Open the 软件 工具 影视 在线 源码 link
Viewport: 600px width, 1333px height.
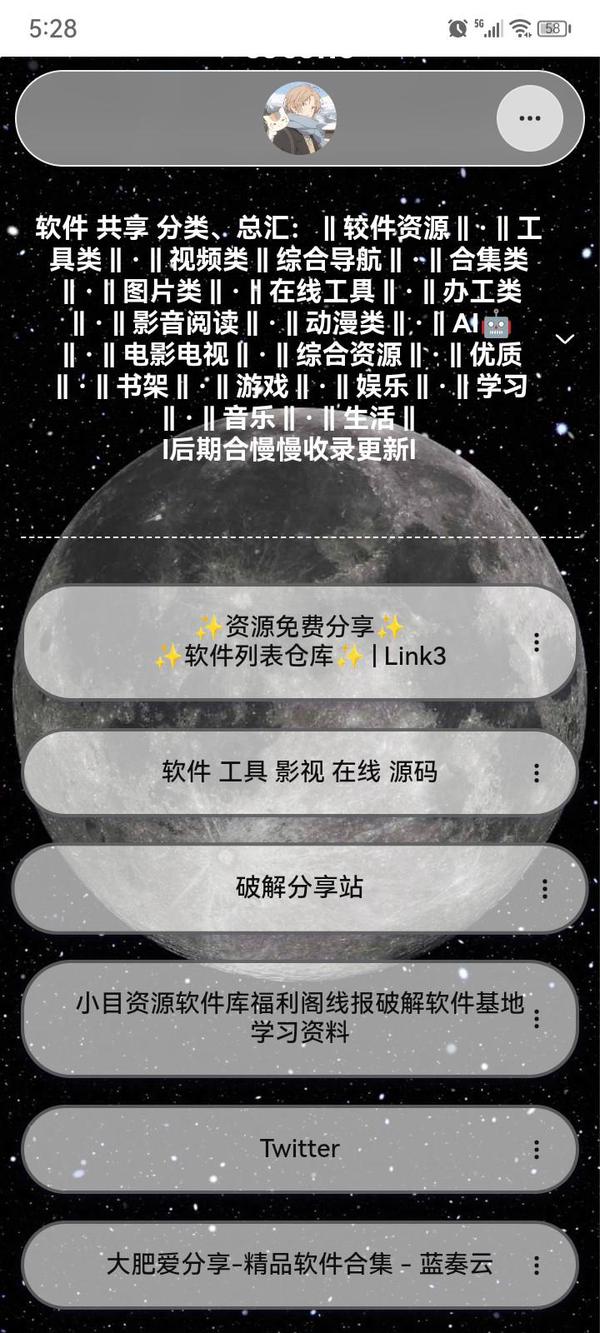300,772
